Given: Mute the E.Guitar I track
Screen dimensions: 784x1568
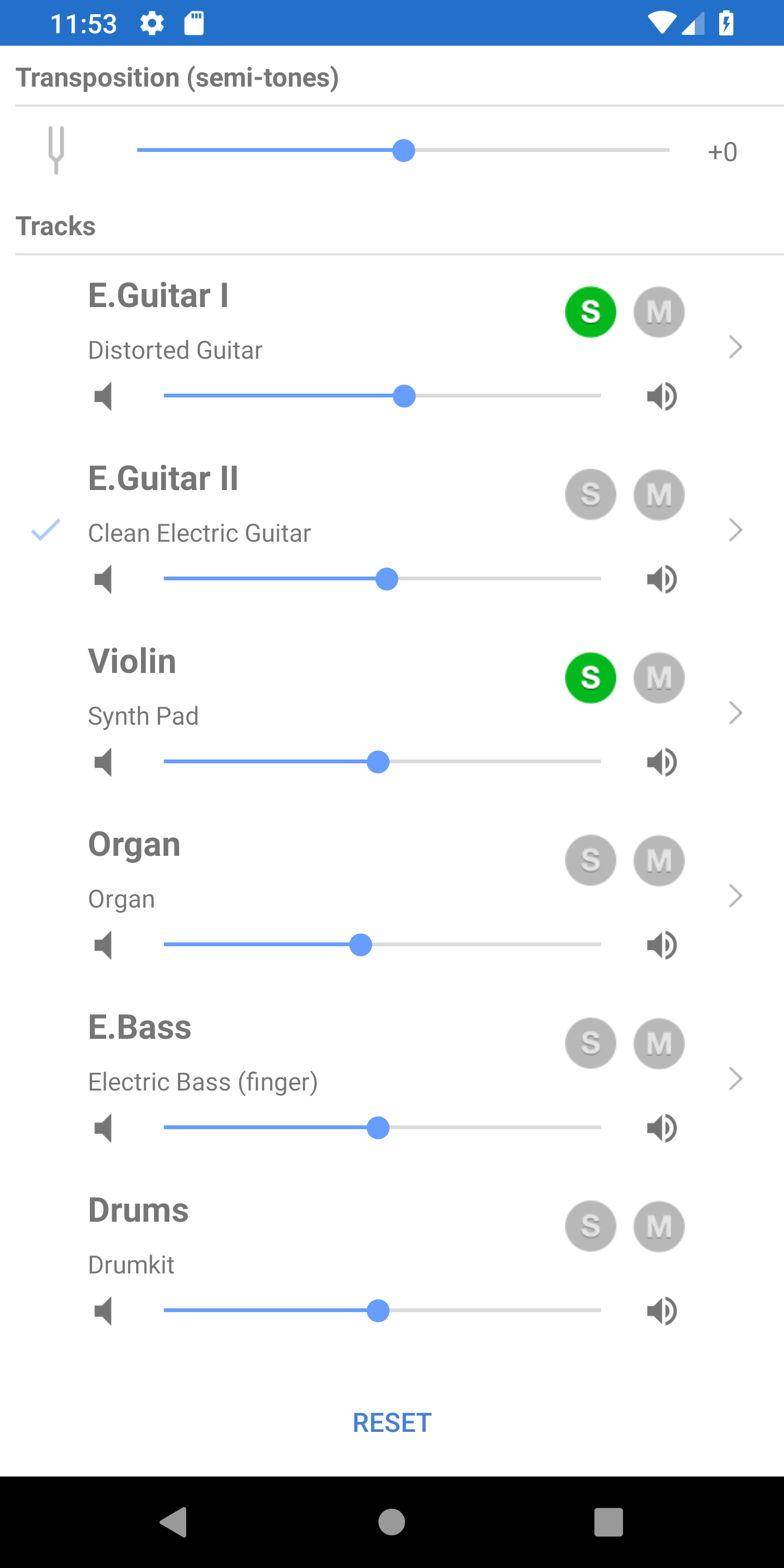Looking at the screenshot, I should 659,313.
